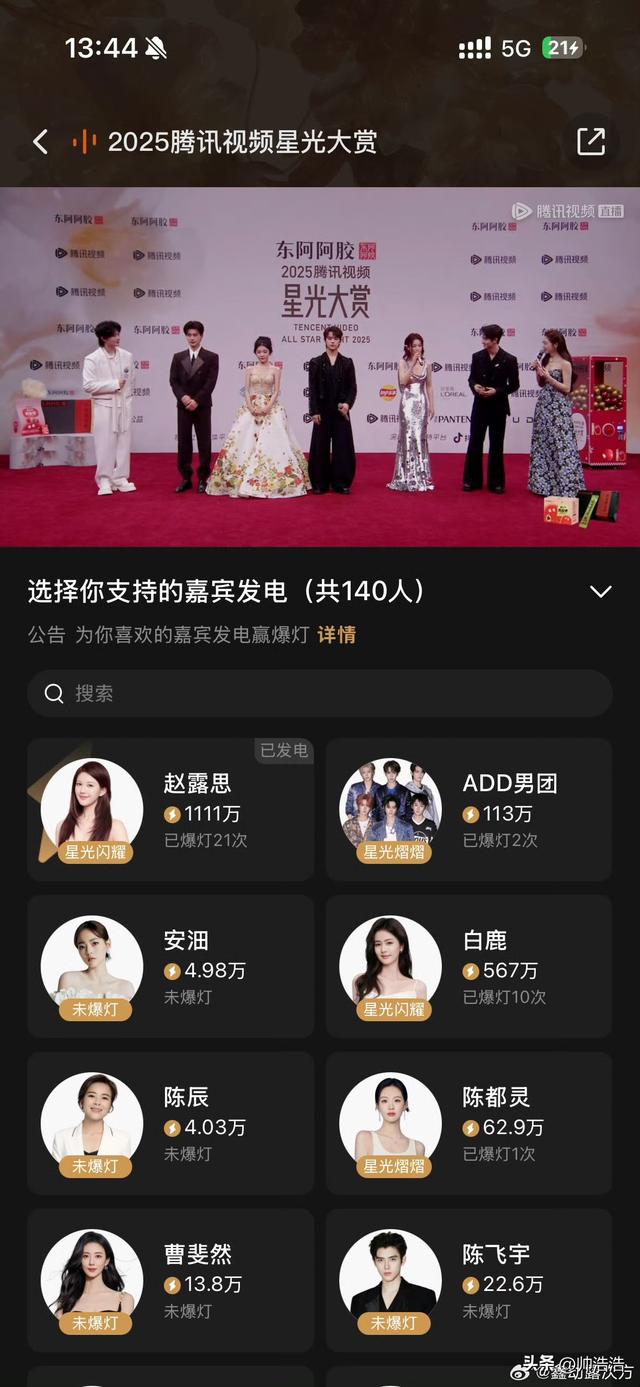The image size is (640, 1387).
Task: Pick the 曹斐然 card
Action: (x=170, y=1280)
